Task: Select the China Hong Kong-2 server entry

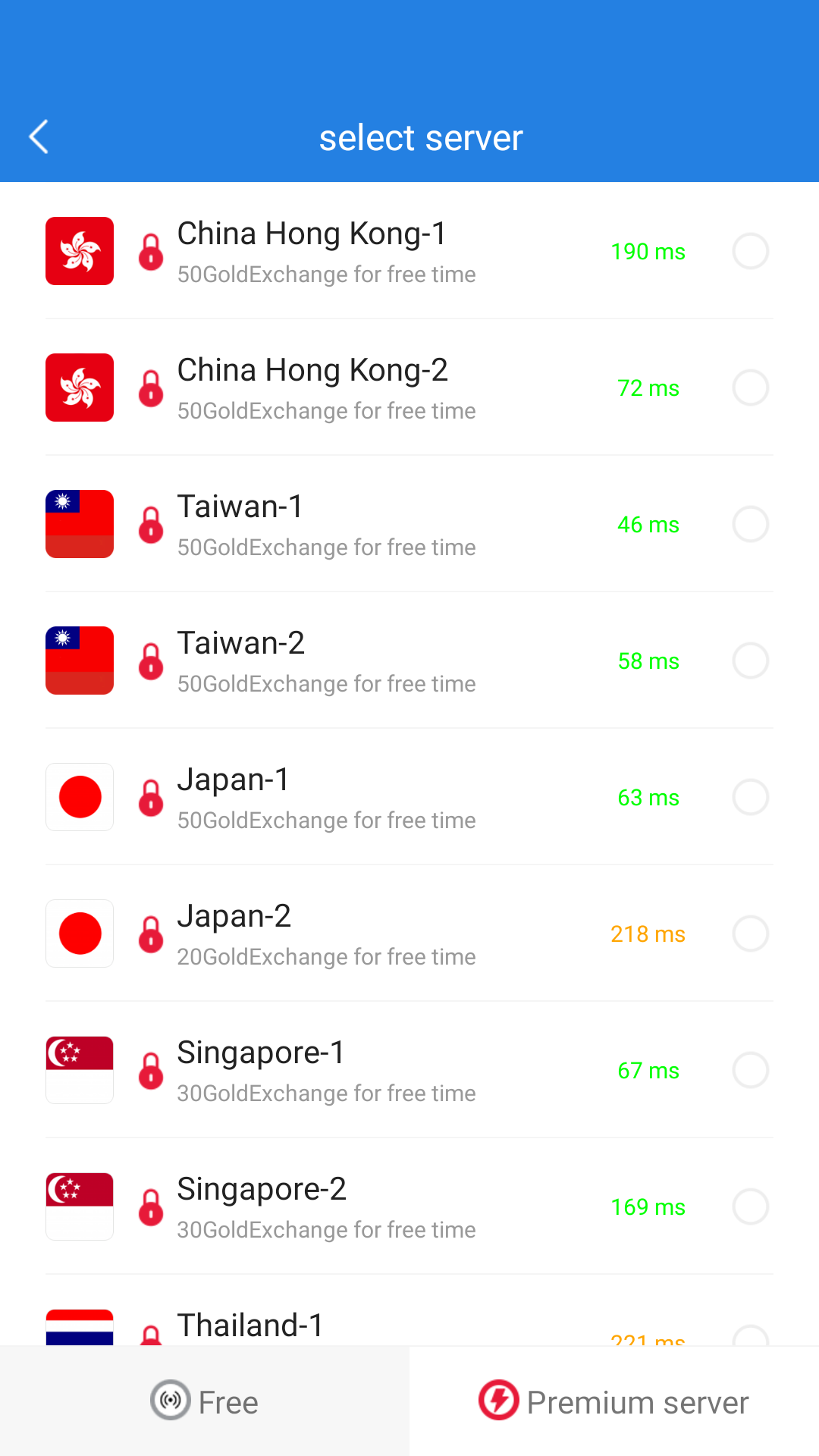Action: tap(409, 388)
